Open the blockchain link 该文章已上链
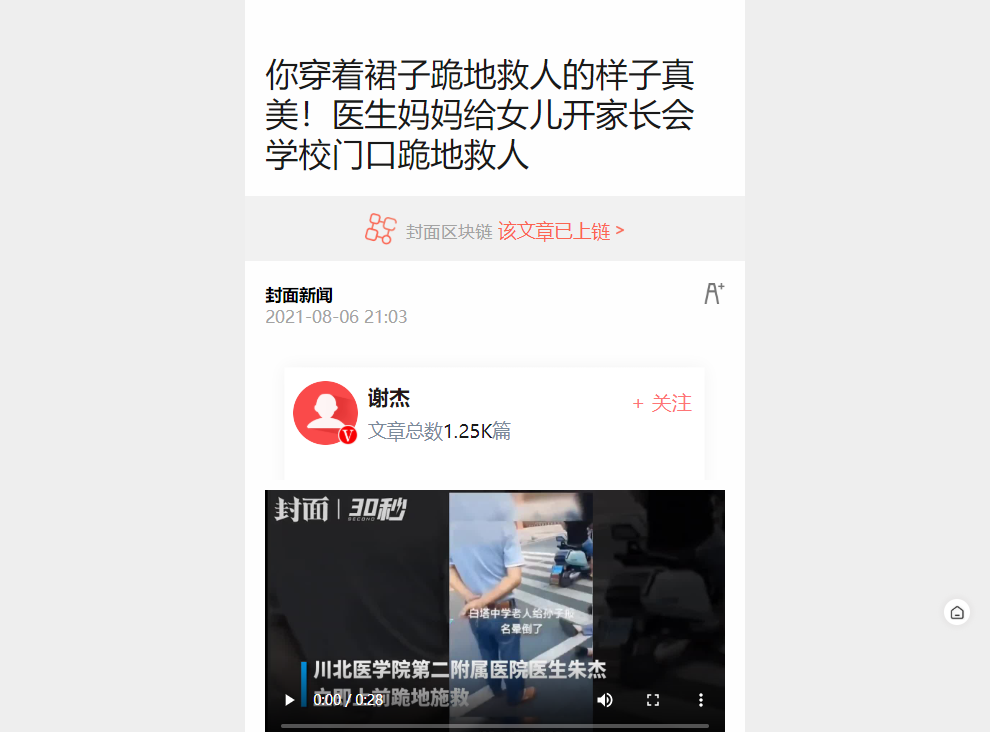 [x=560, y=231]
